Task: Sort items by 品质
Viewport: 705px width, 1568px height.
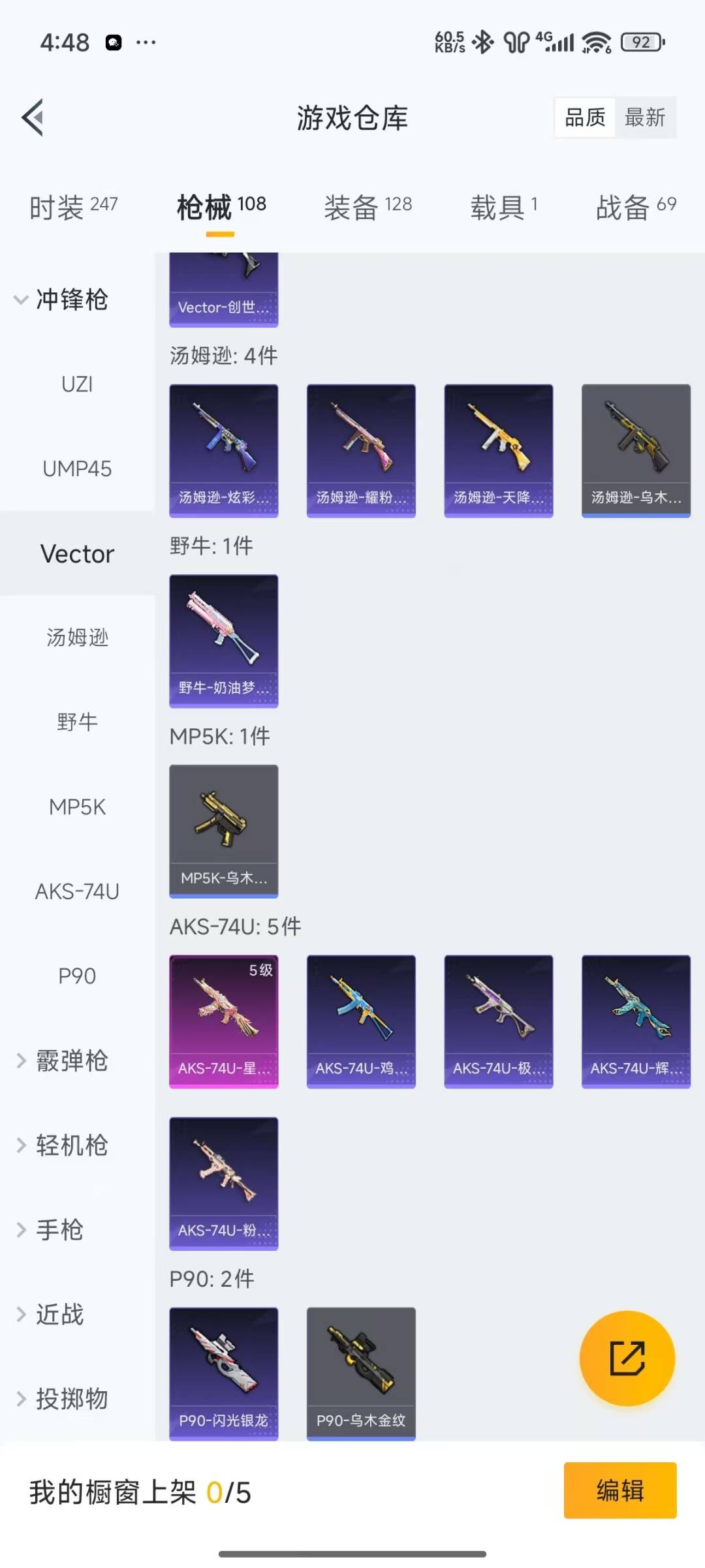Action: [585, 117]
